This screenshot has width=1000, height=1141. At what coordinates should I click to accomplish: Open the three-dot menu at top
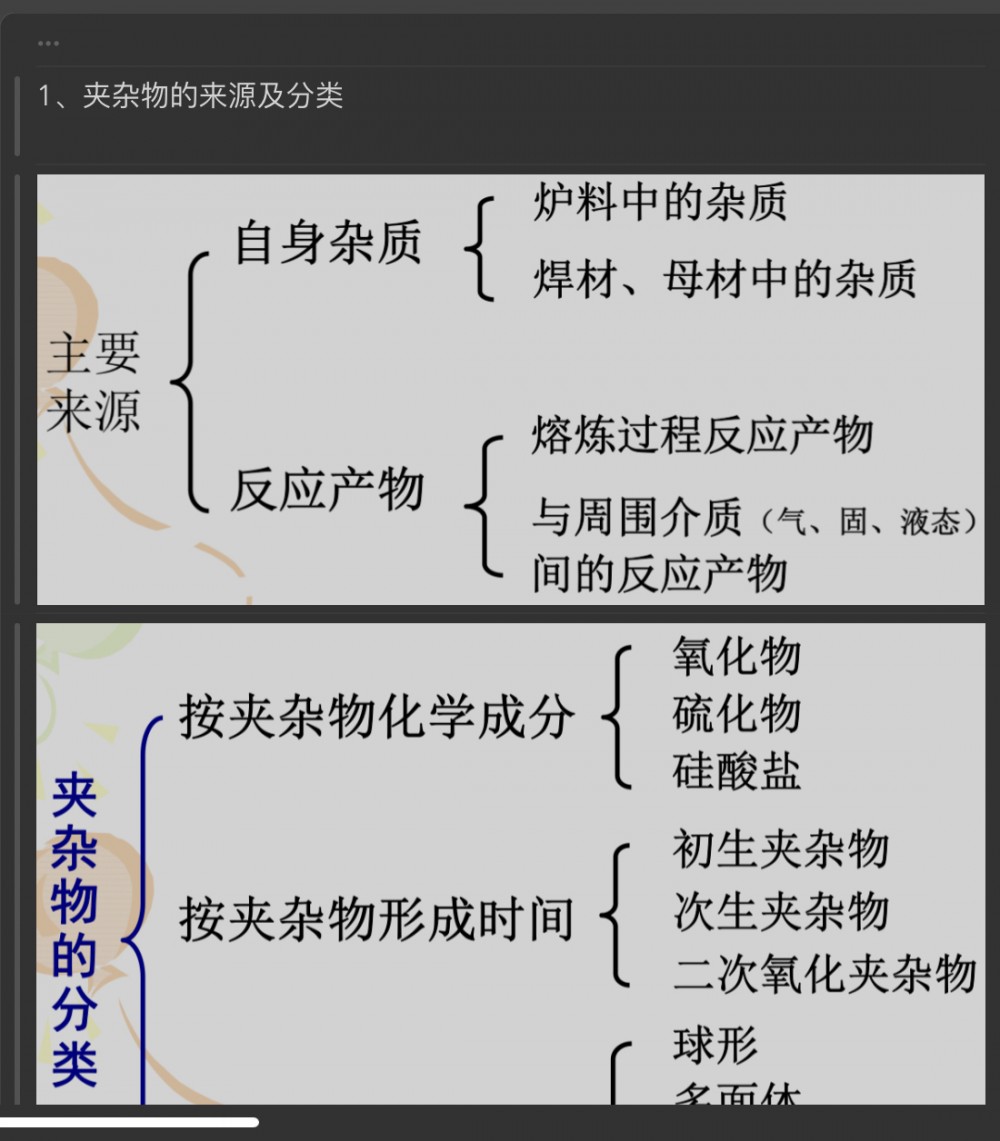tap(48, 43)
